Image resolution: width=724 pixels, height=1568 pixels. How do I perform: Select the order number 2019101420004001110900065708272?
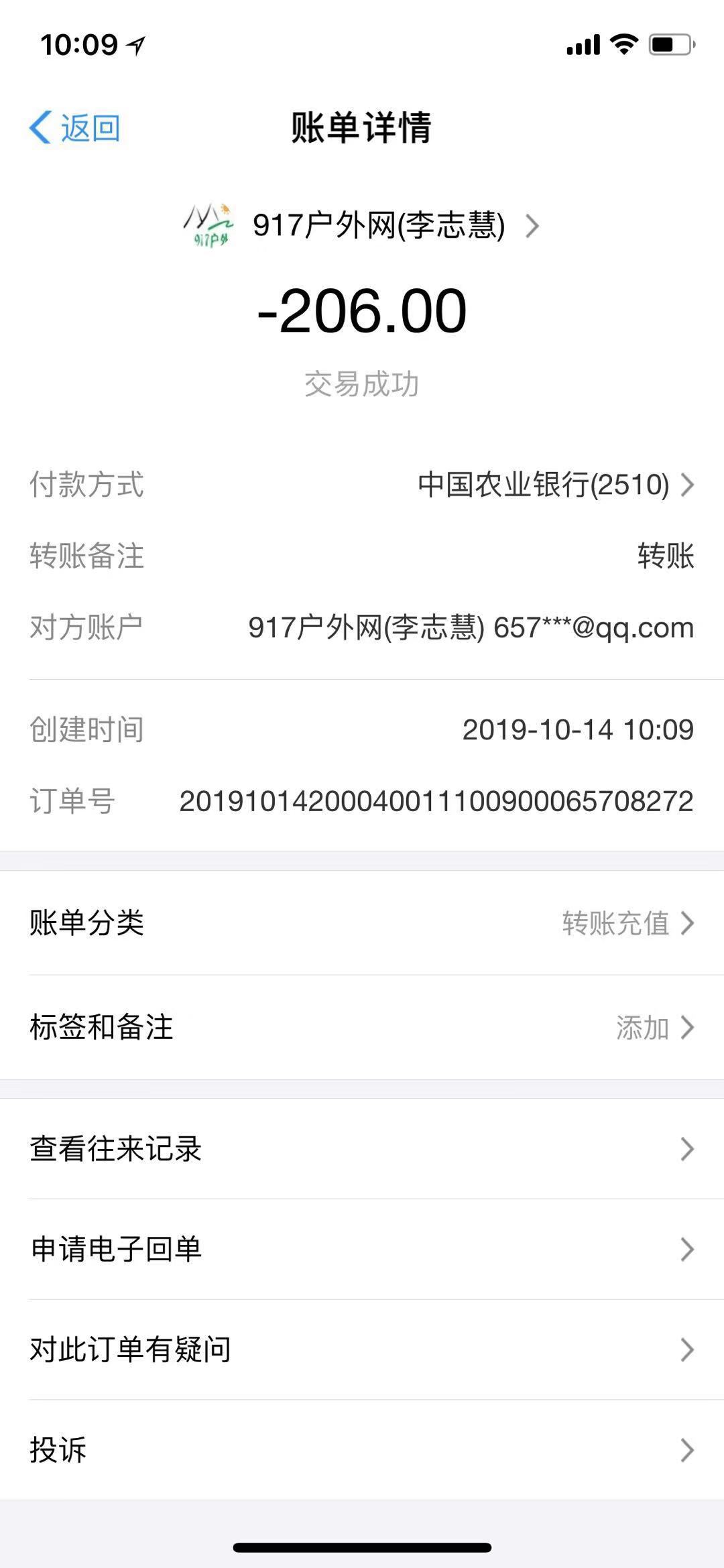436,801
